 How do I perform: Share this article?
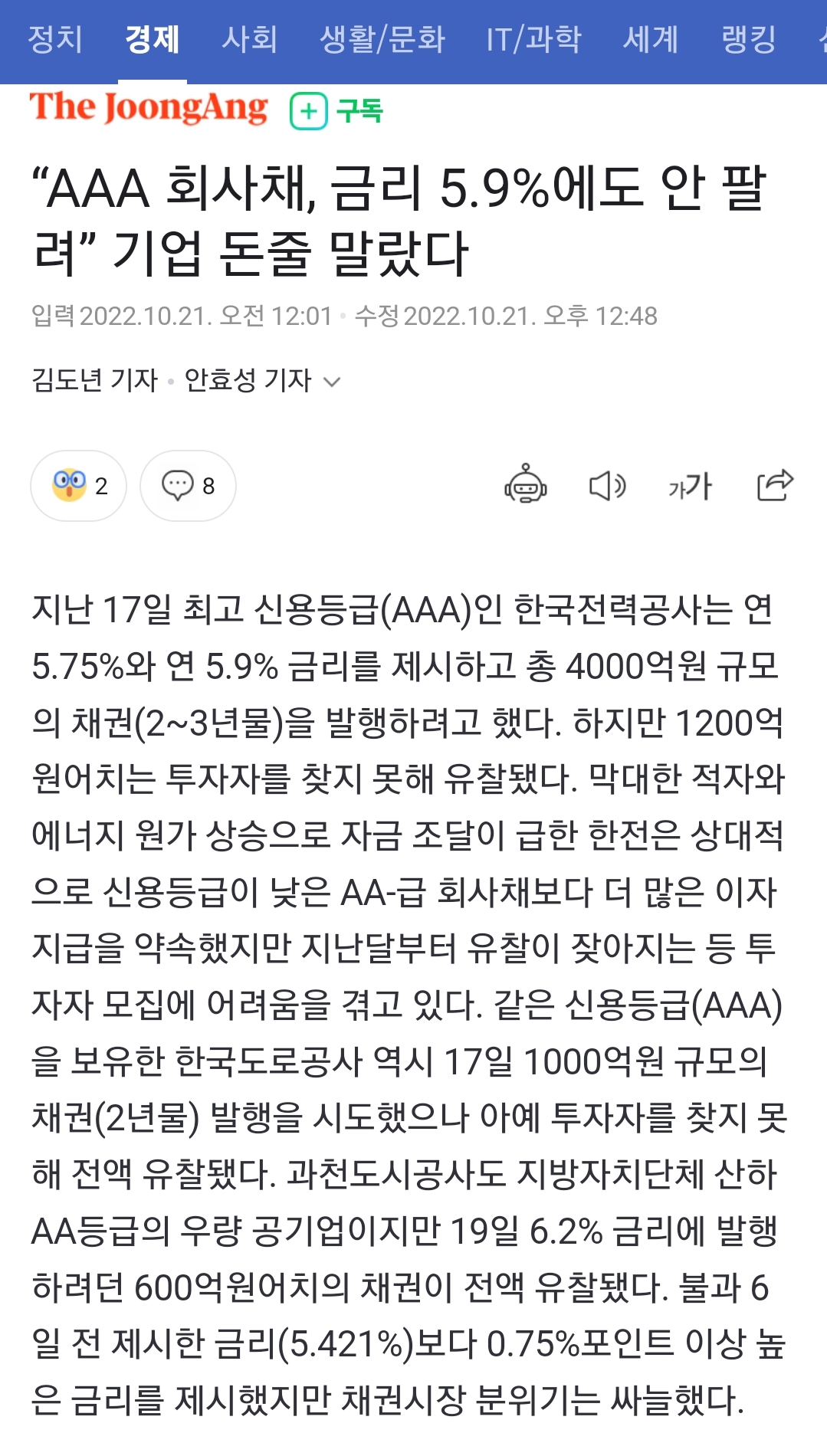click(x=774, y=485)
